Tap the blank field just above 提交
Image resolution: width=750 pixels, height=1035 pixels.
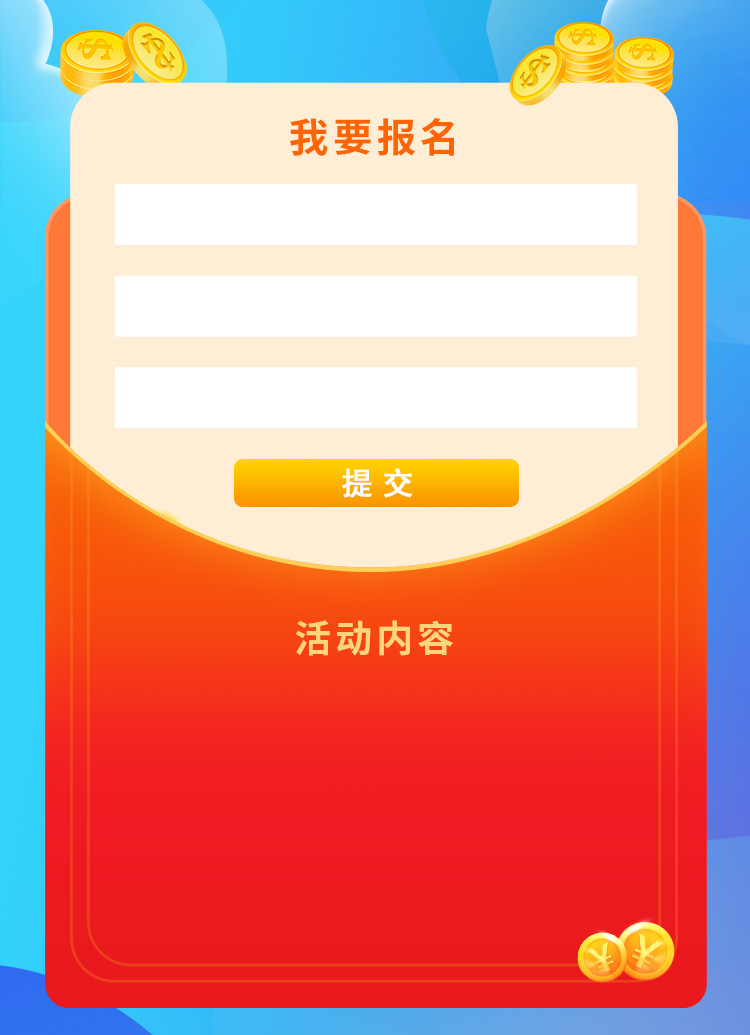[376, 397]
